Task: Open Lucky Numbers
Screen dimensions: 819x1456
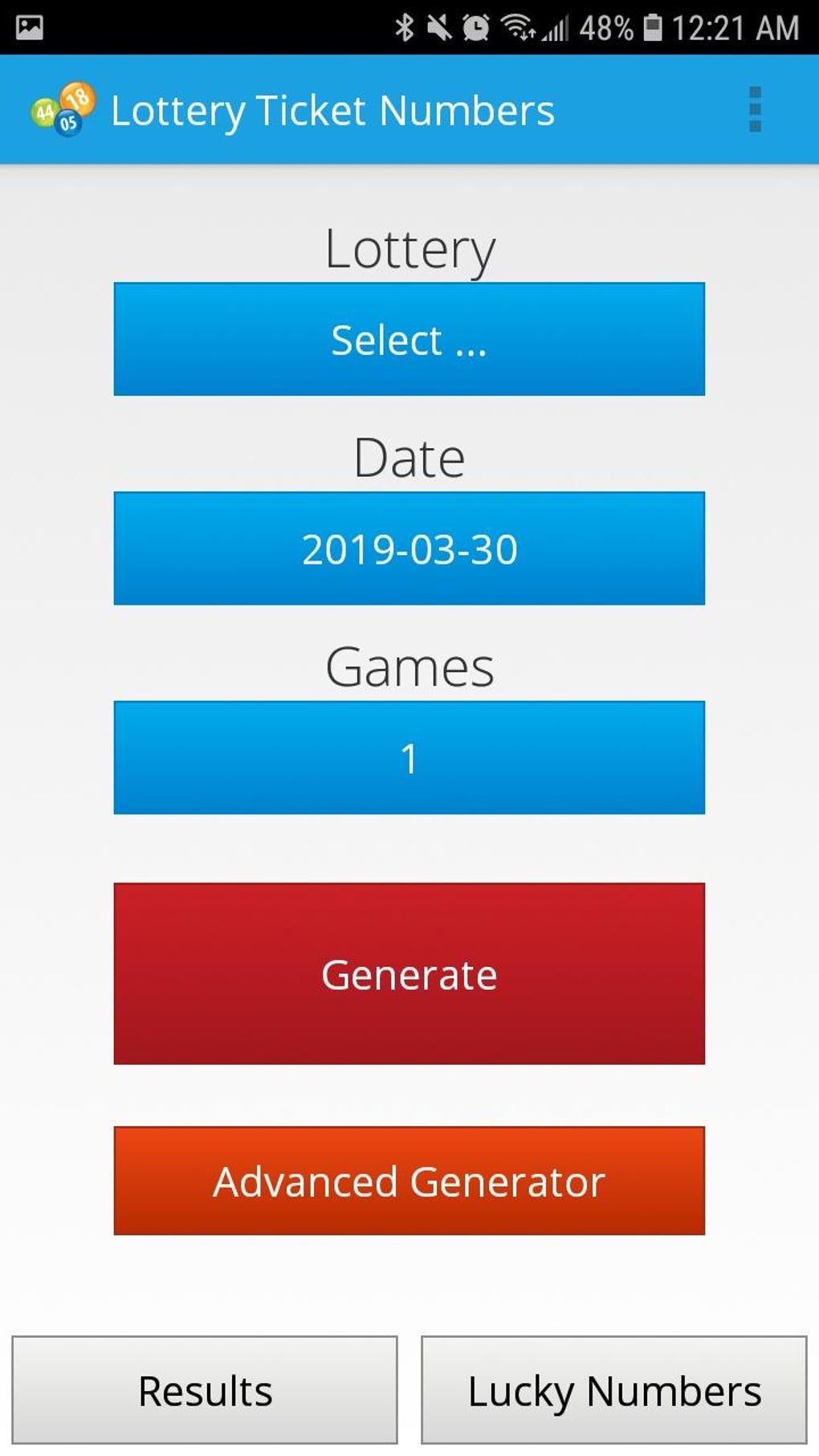Action: (x=614, y=1390)
